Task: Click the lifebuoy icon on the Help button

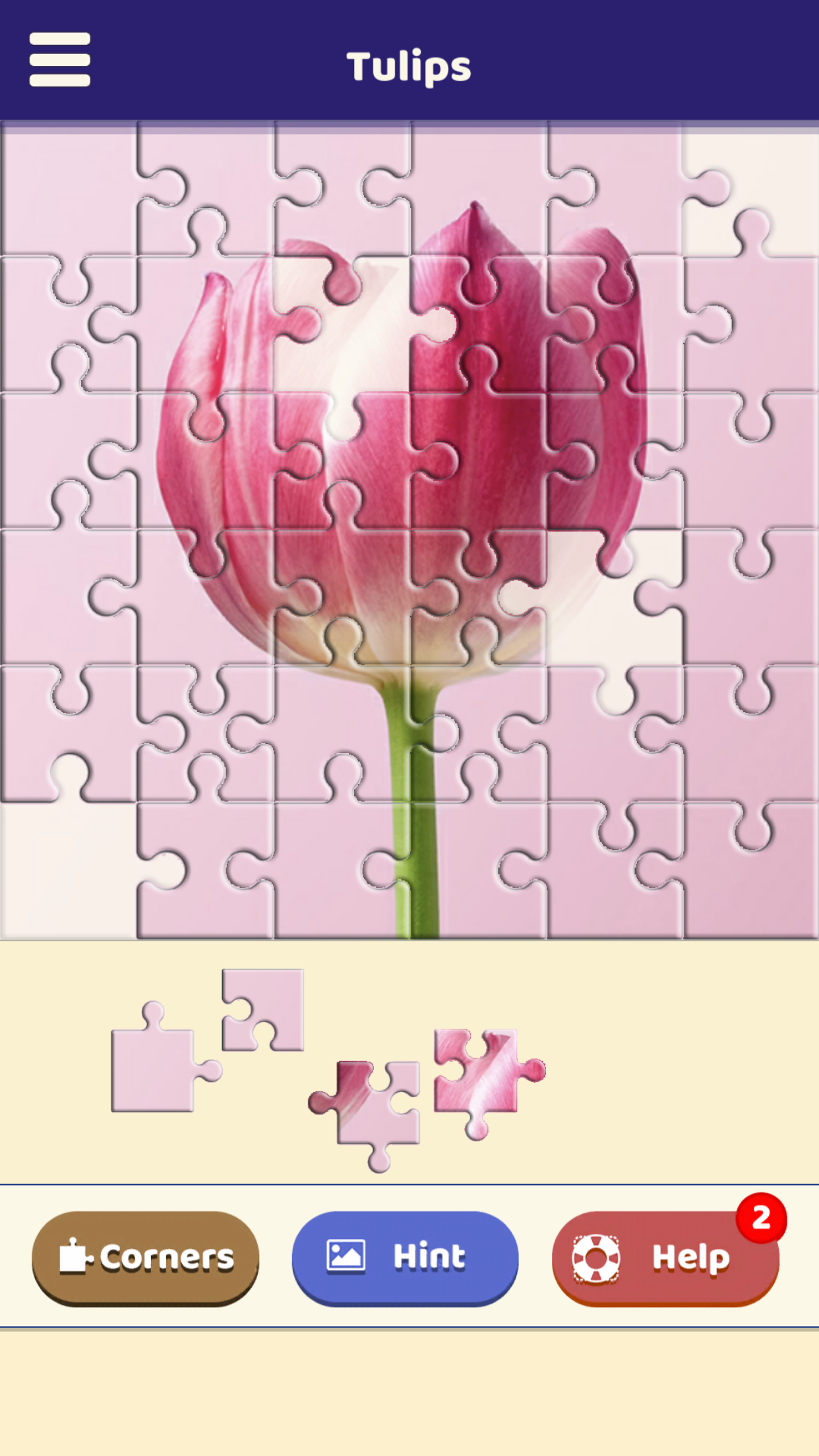Action: click(x=595, y=1257)
